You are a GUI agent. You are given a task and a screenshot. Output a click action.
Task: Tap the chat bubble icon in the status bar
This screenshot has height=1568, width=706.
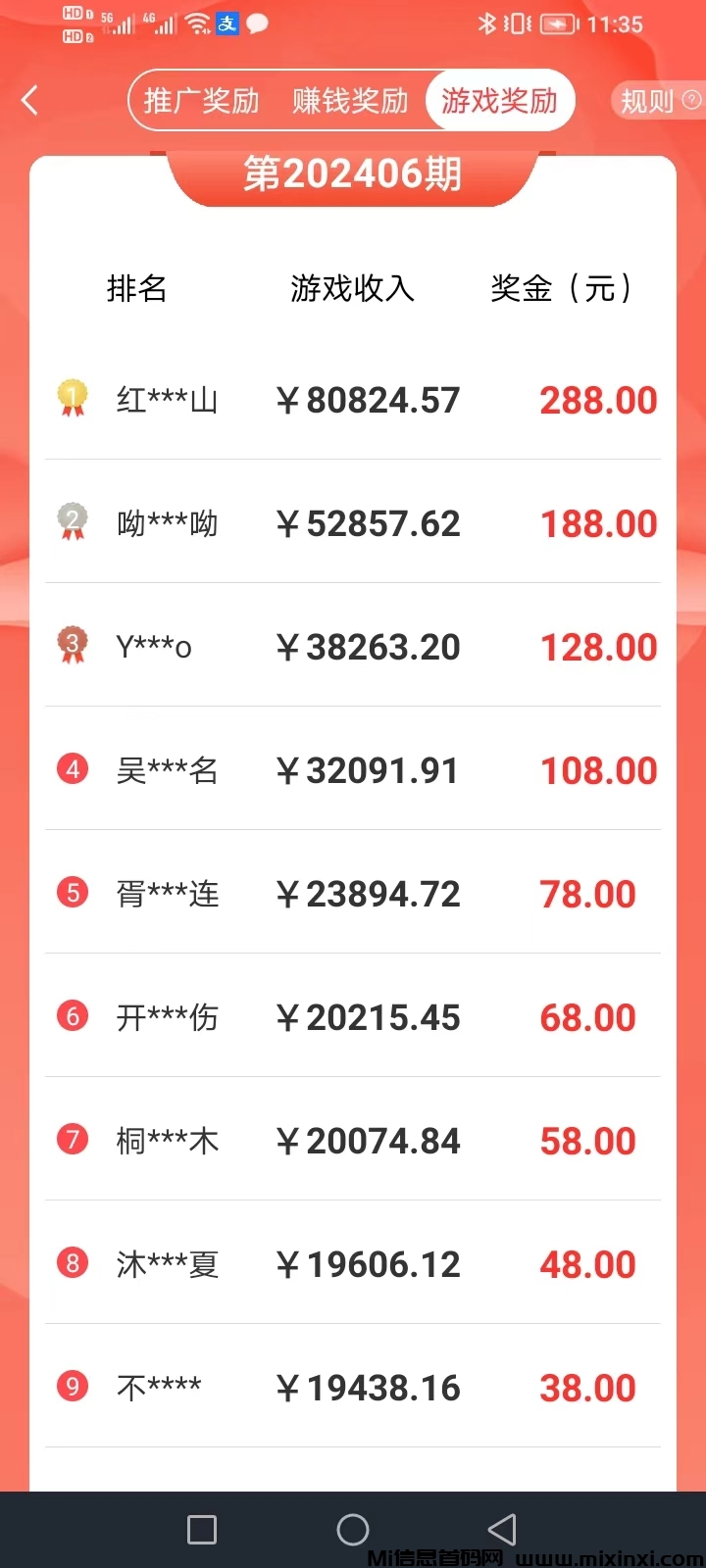(258, 24)
